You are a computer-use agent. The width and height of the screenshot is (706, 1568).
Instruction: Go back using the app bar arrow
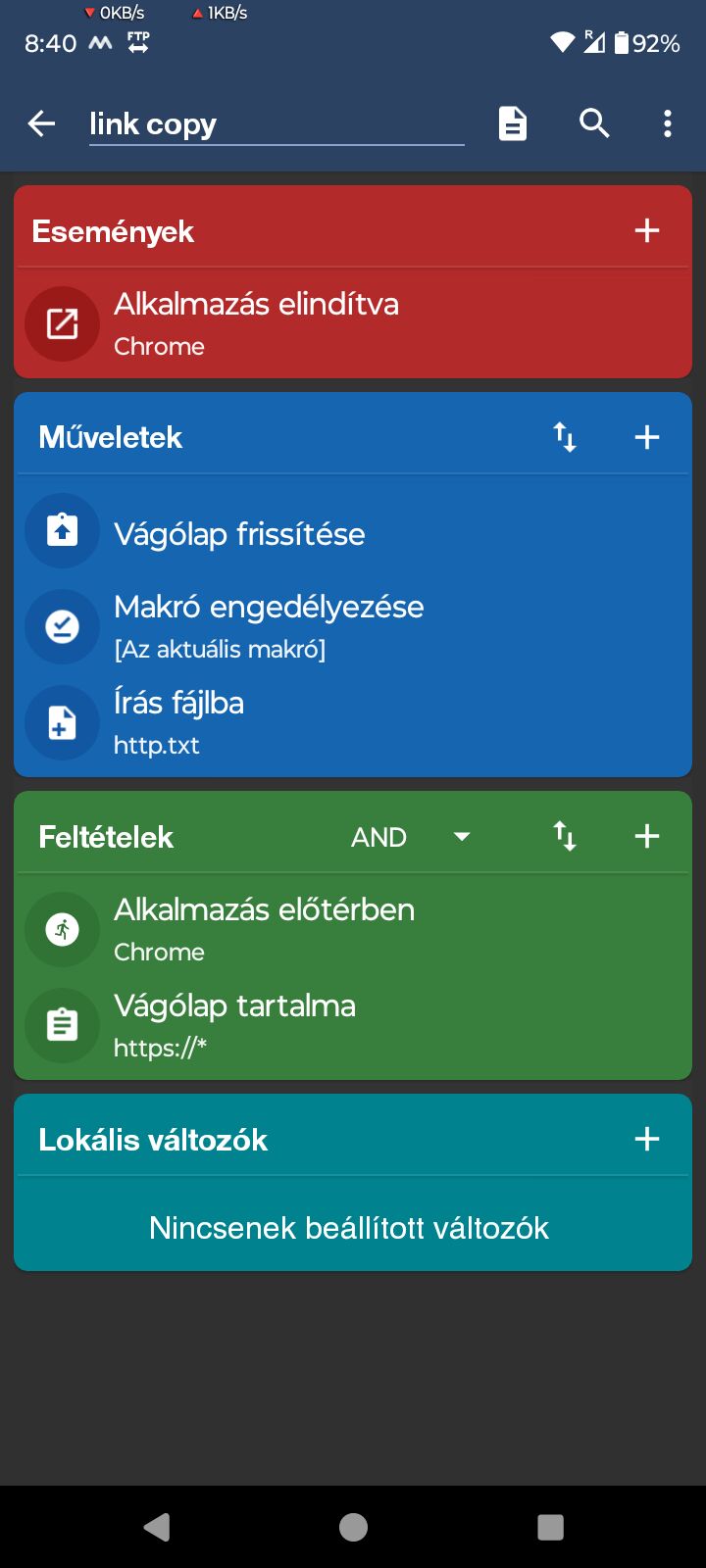(41, 123)
